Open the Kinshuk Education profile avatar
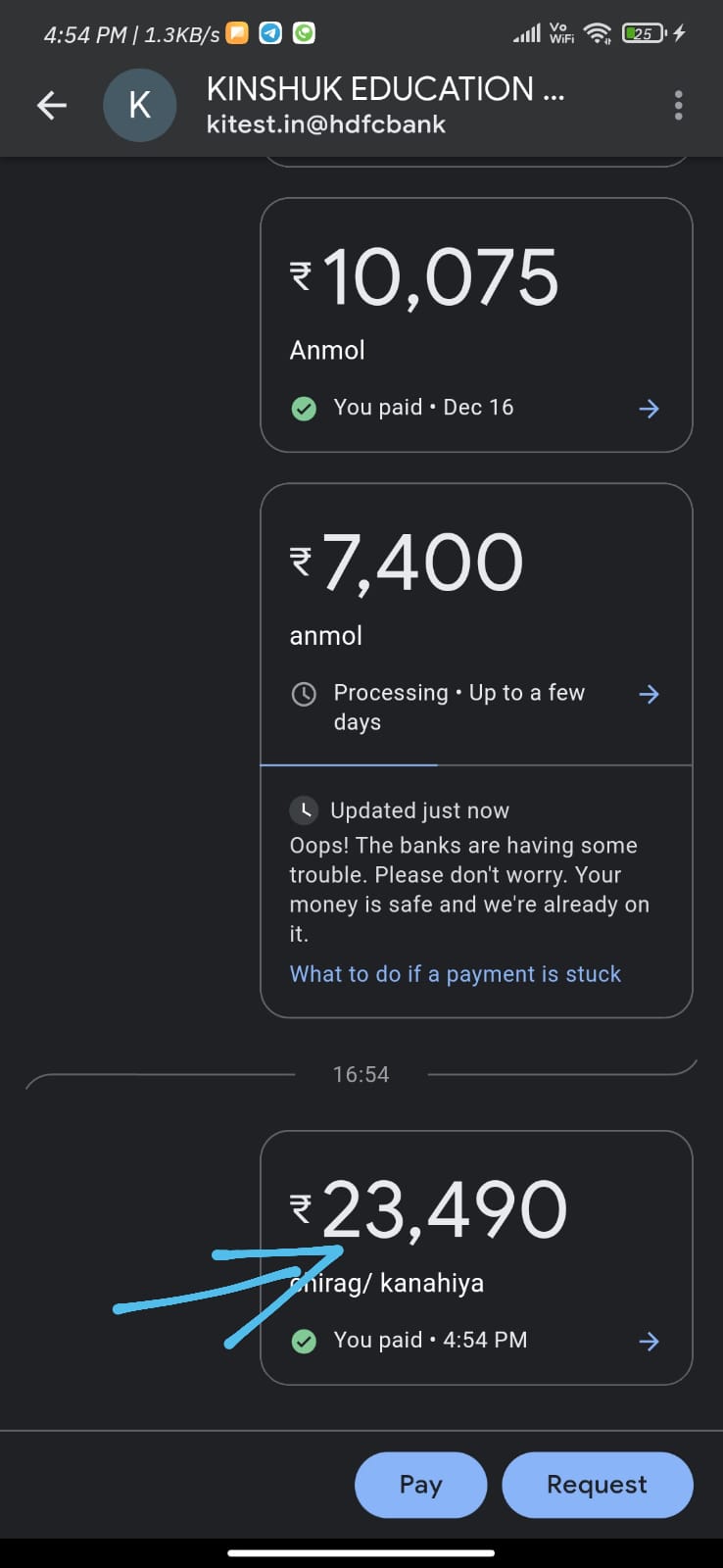This screenshot has width=723, height=1568. point(140,106)
